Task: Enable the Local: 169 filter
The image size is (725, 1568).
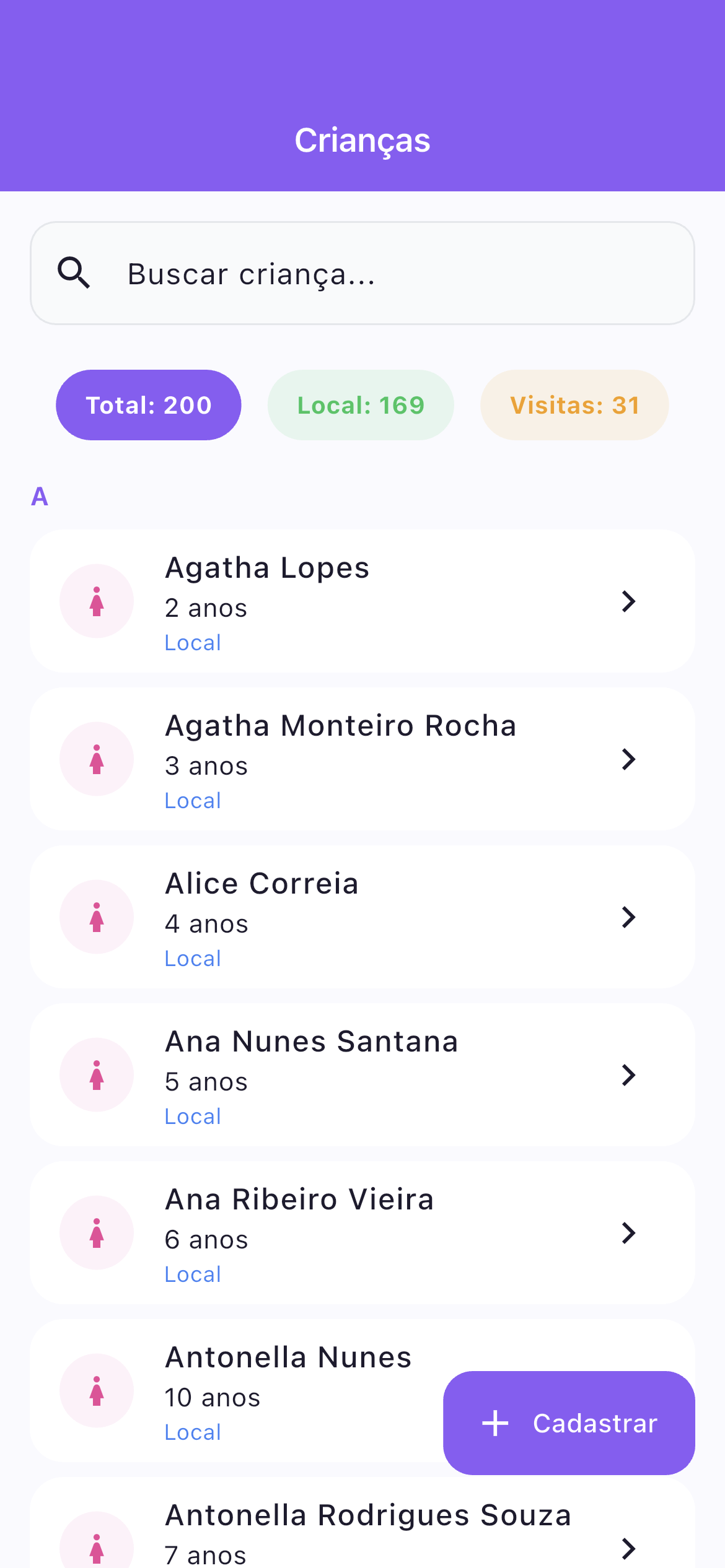Action: coord(361,404)
